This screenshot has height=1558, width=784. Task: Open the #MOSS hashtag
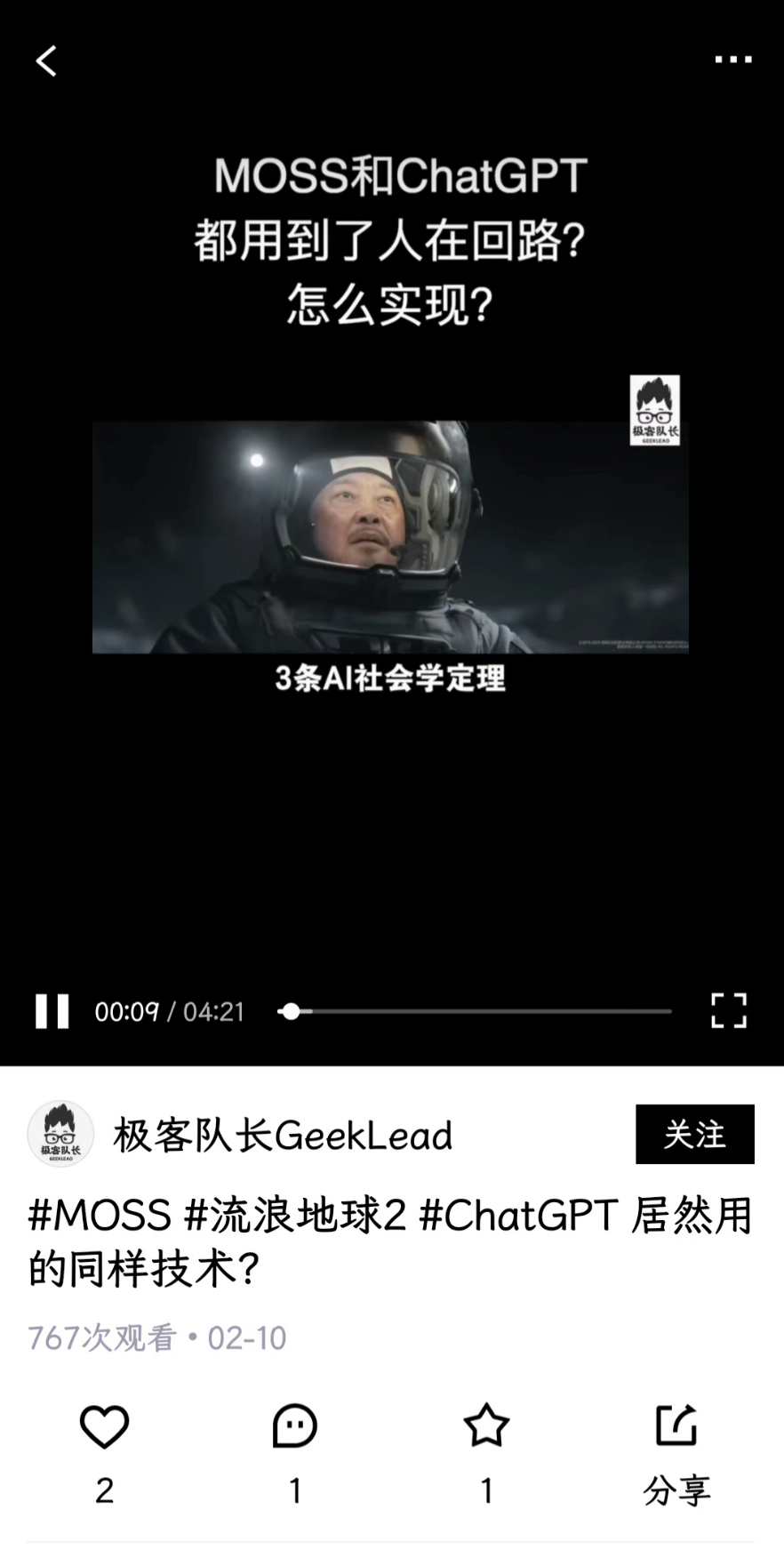click(100, 1216)
